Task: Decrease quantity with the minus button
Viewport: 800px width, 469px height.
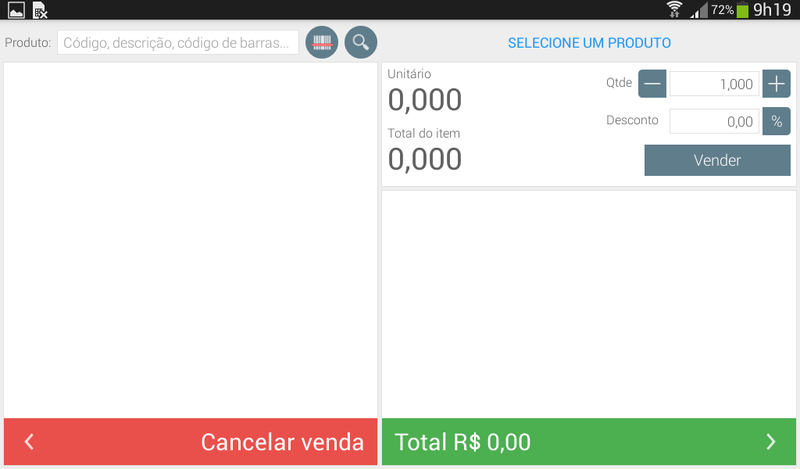Action: point(652,84)
